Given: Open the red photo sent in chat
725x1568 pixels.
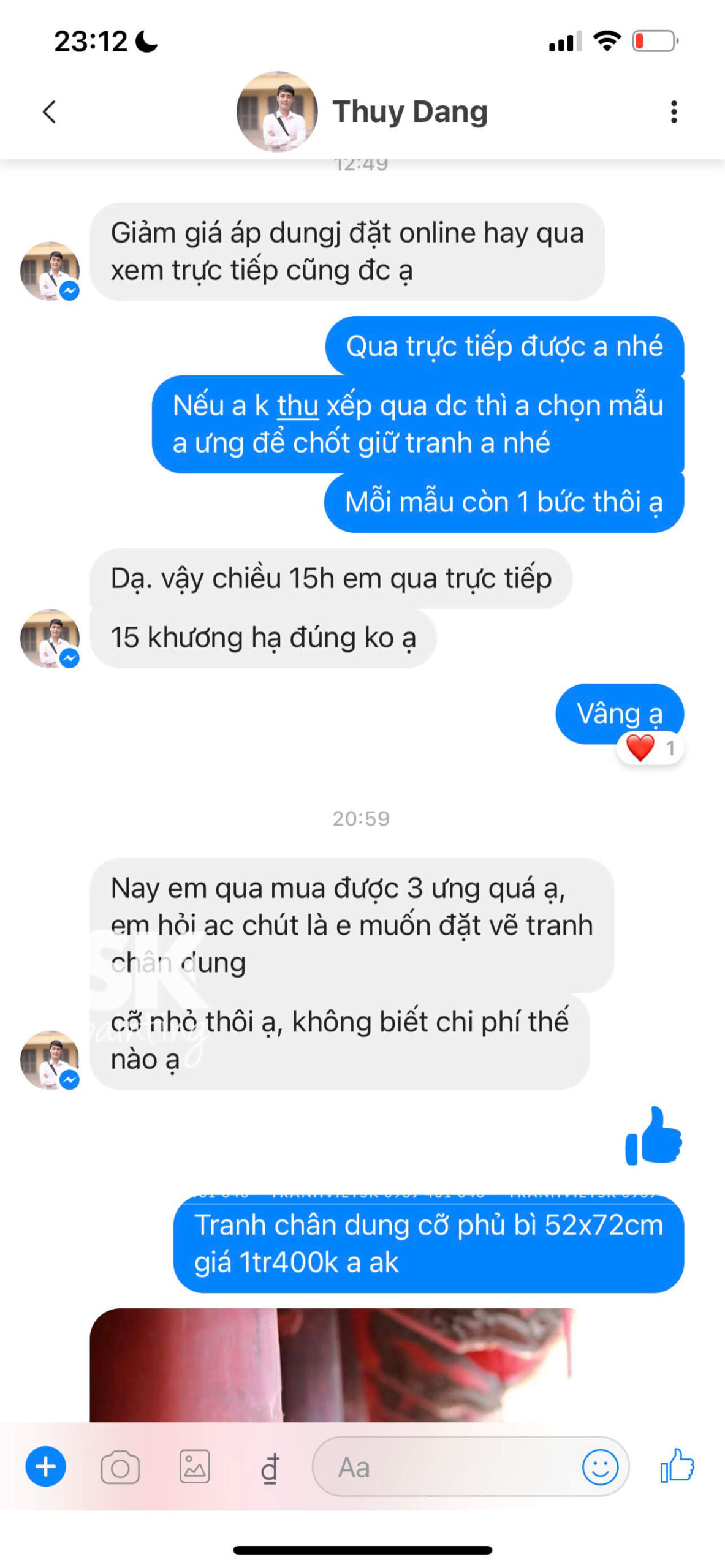Looking at the screenshot, I should [331, 1365].
